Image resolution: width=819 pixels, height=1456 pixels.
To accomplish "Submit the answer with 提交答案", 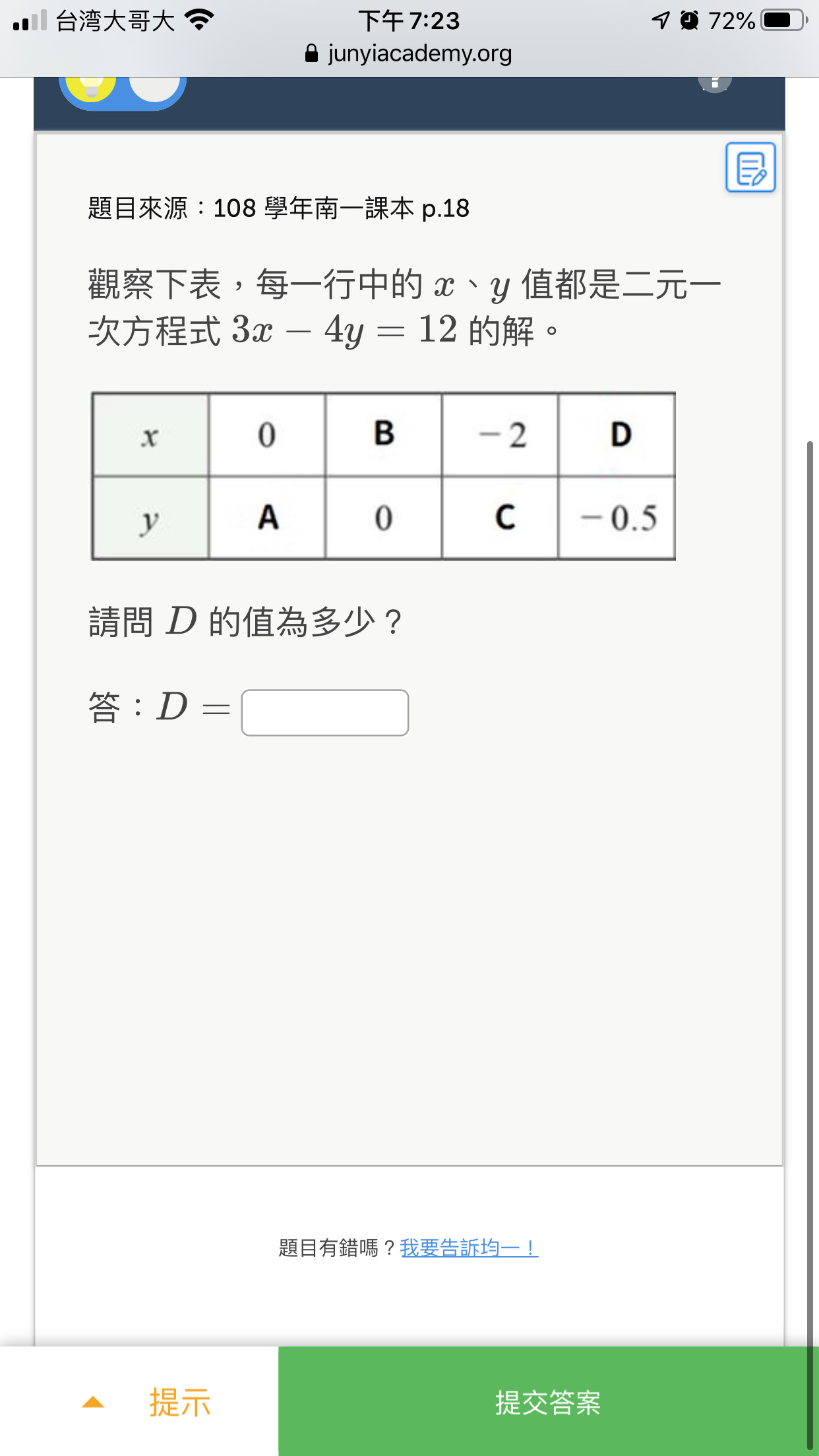I will coord(547,1402).
